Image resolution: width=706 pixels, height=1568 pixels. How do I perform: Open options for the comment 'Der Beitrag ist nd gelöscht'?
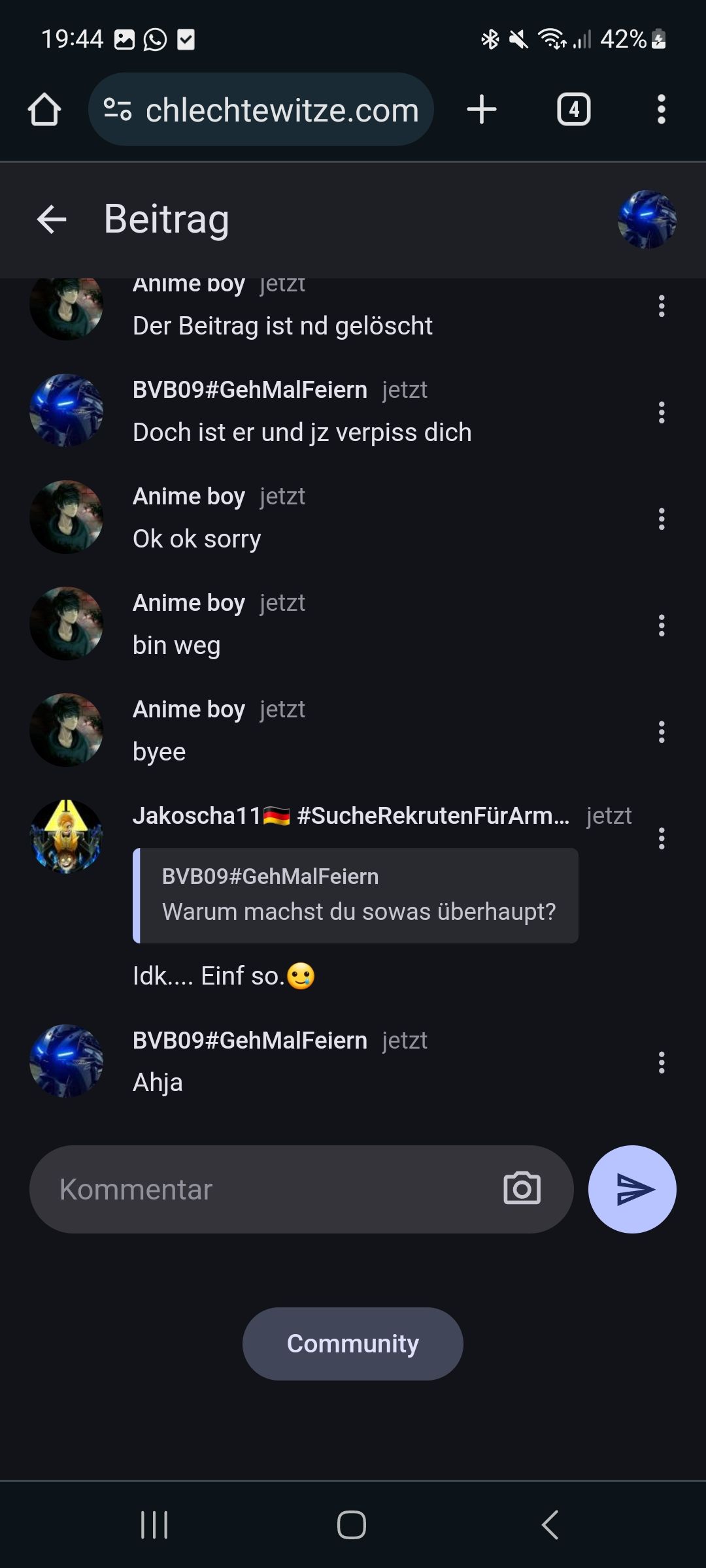[x=662, y=306]
